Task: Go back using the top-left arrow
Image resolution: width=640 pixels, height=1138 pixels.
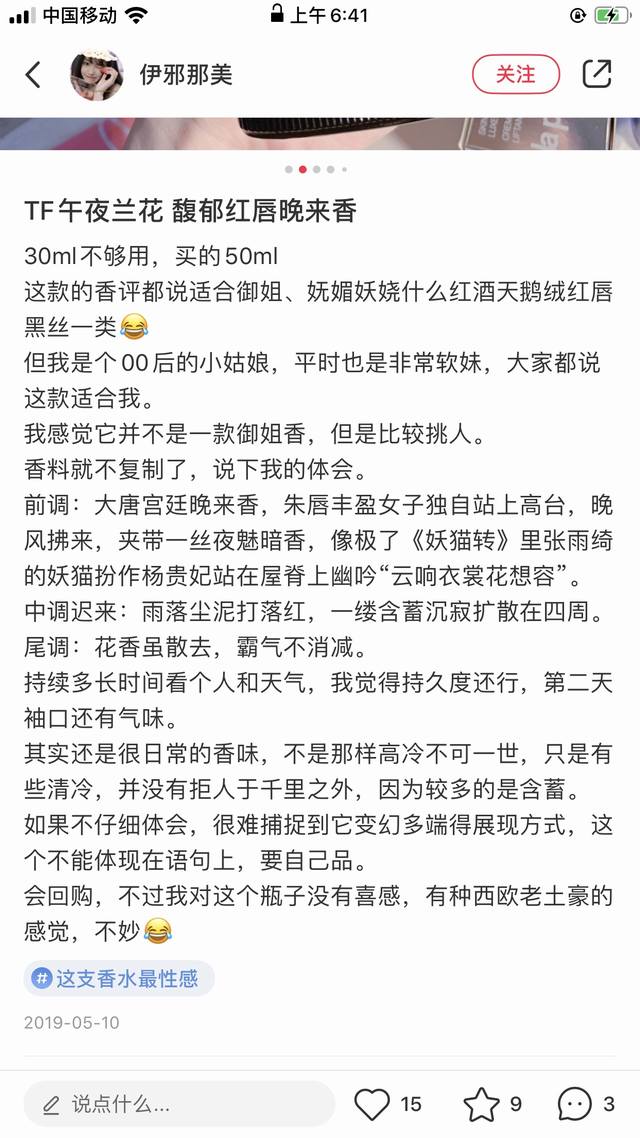Action: 33,75
